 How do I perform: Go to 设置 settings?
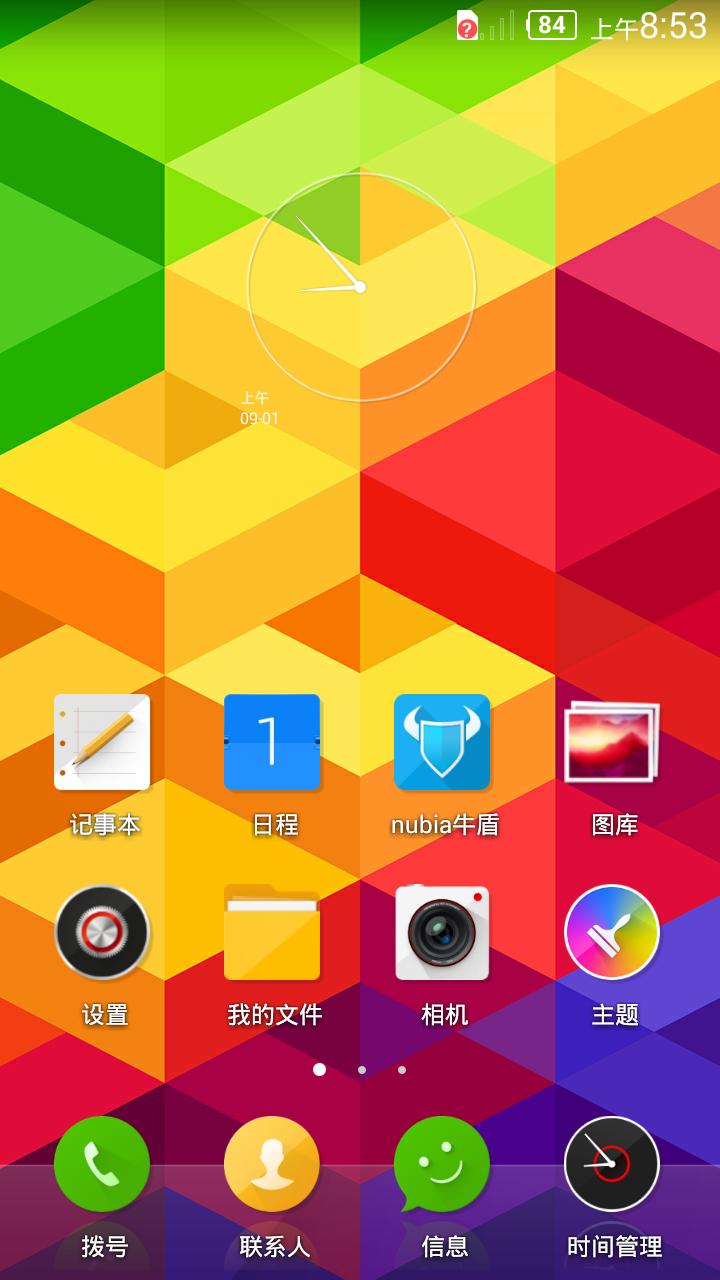(x=102, y=932)
